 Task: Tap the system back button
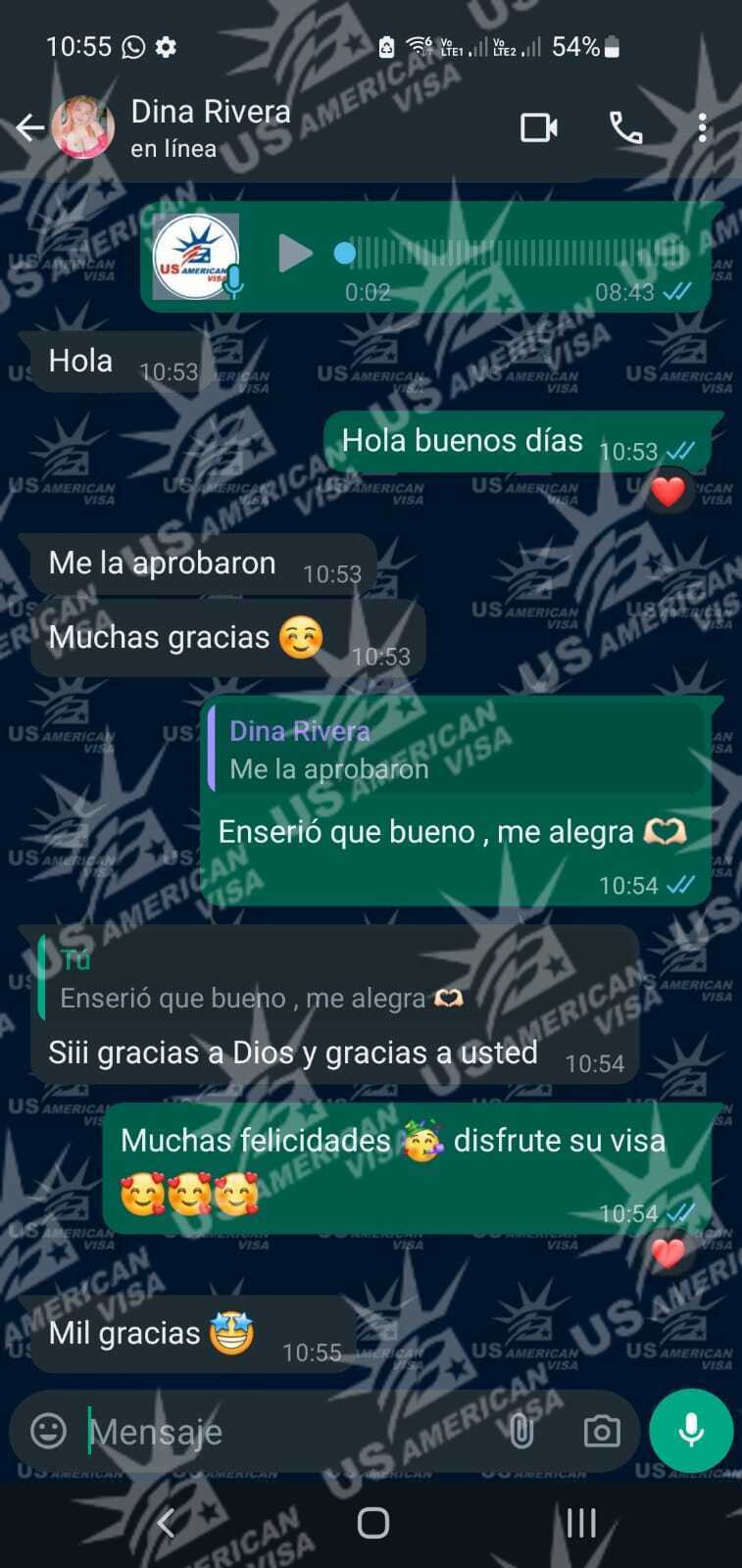[x=166, y=1522]
